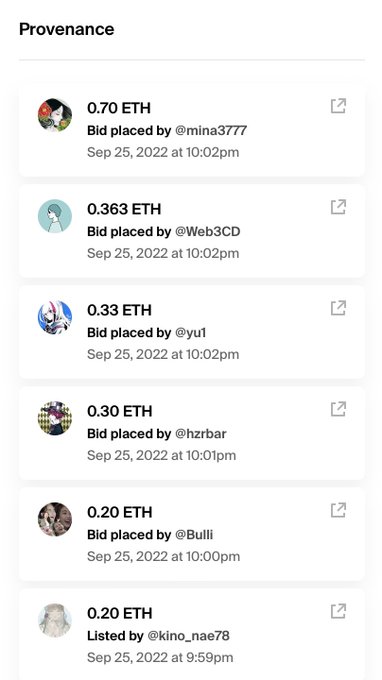Viewport: 382px width, 680px height.
Task: Go to @yu1's profile
Action: point(190,333)
